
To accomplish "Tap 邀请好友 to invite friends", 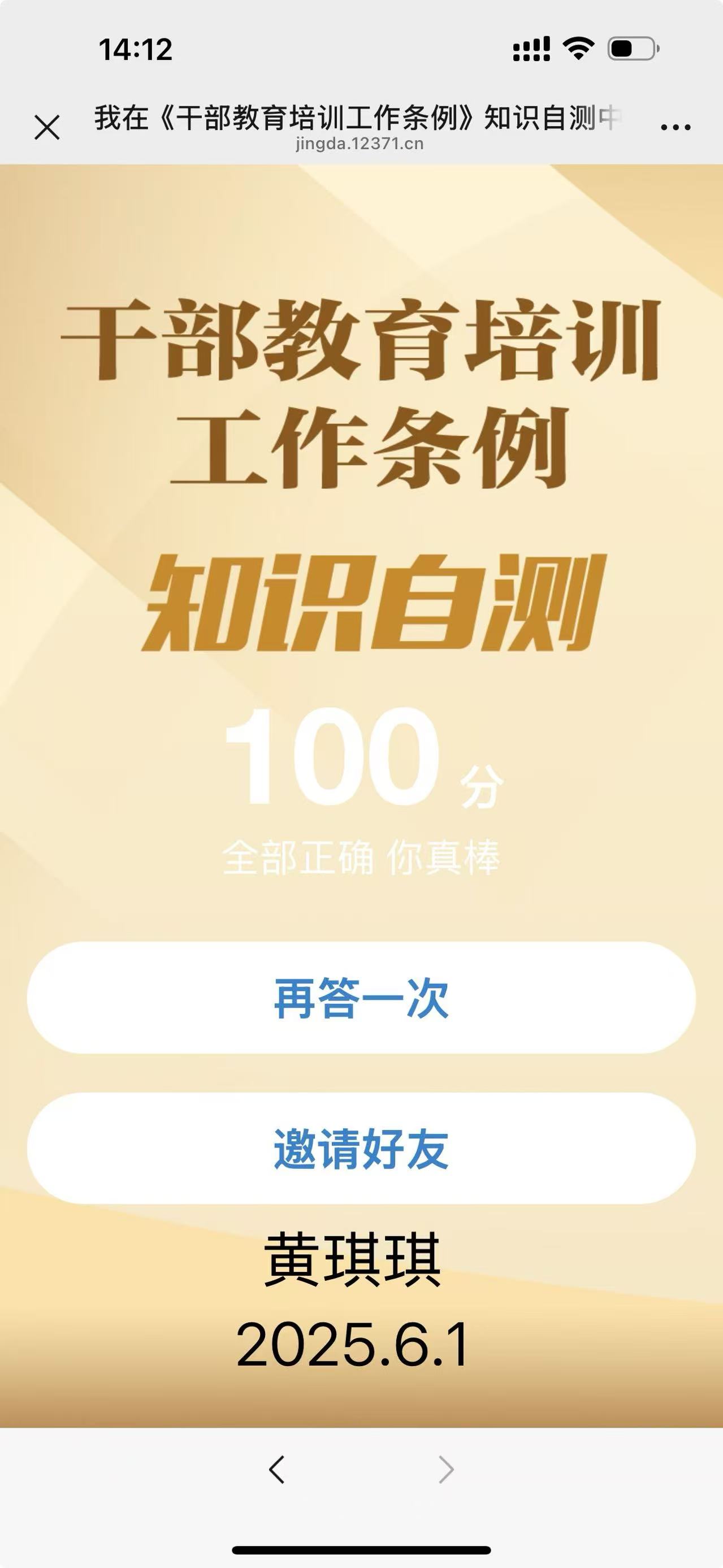I will point(361,1149).
